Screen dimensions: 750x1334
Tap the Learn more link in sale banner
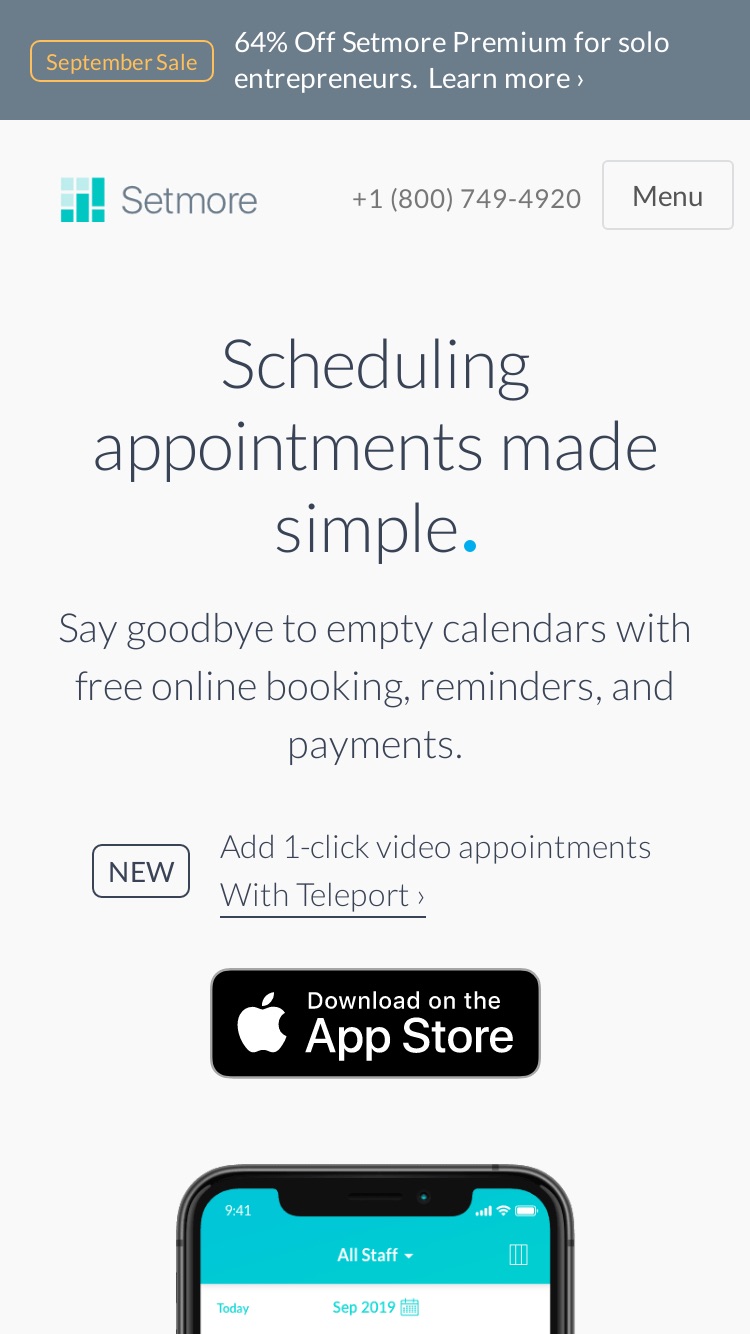[506, 78]
